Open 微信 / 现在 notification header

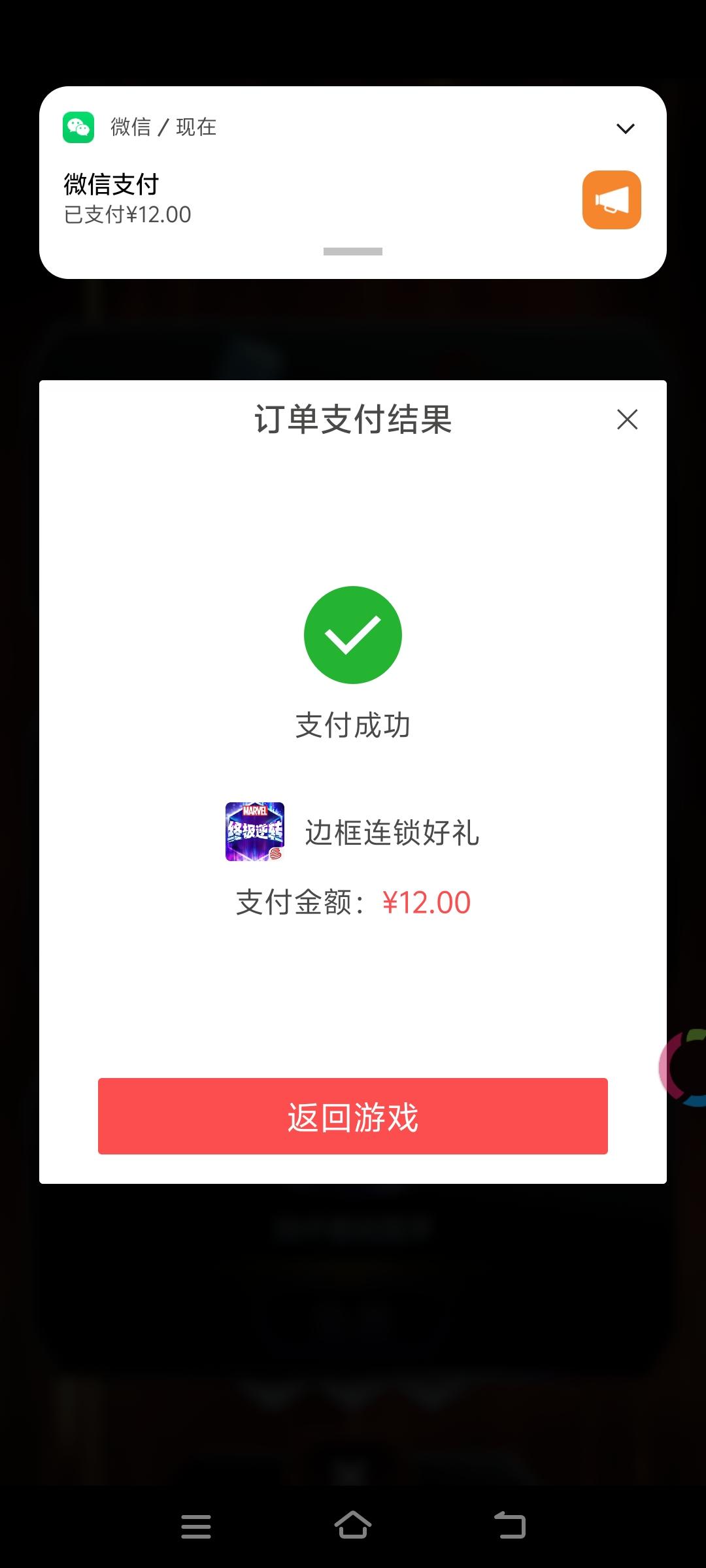162,127
